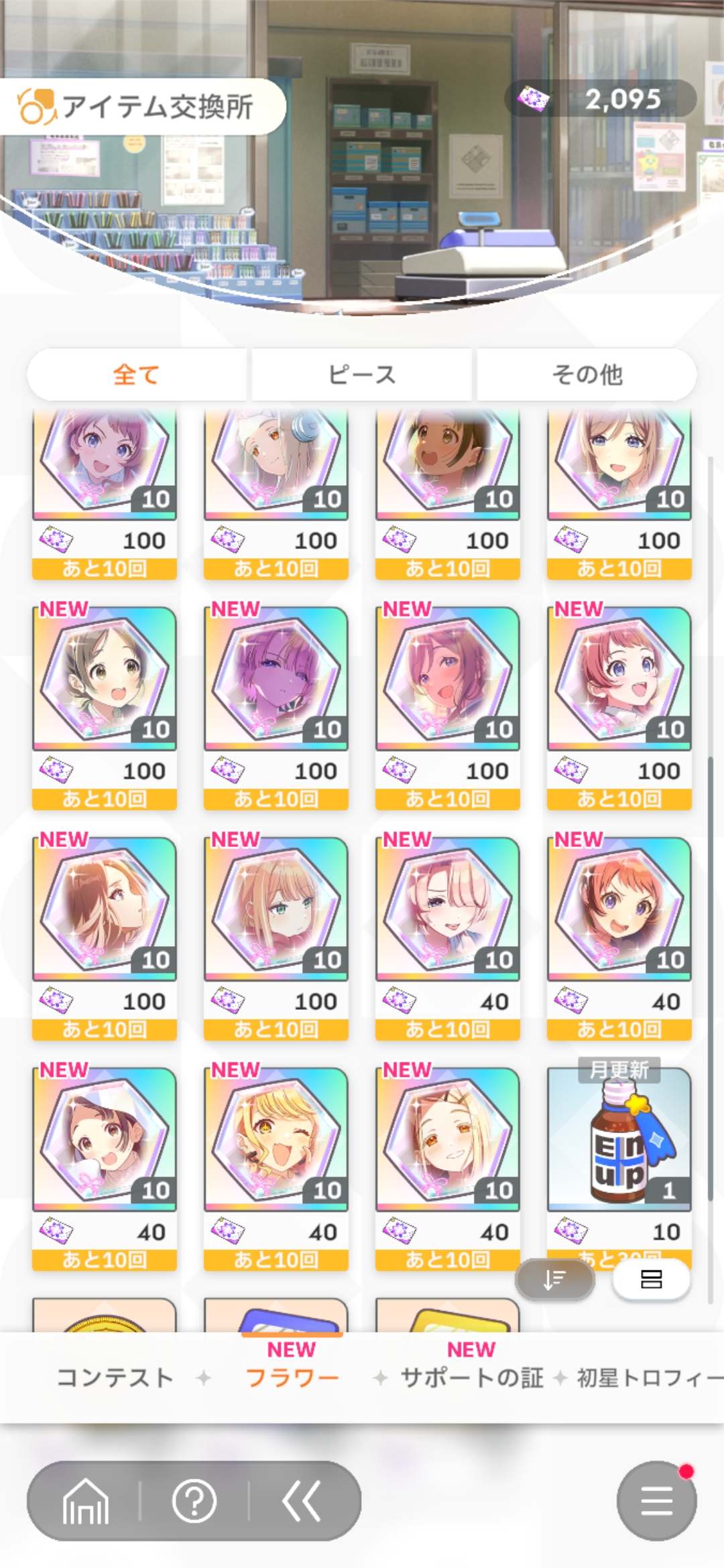Open the winking blonde girl piece for 40
724x1568 pixels.
coord(276,1139)
